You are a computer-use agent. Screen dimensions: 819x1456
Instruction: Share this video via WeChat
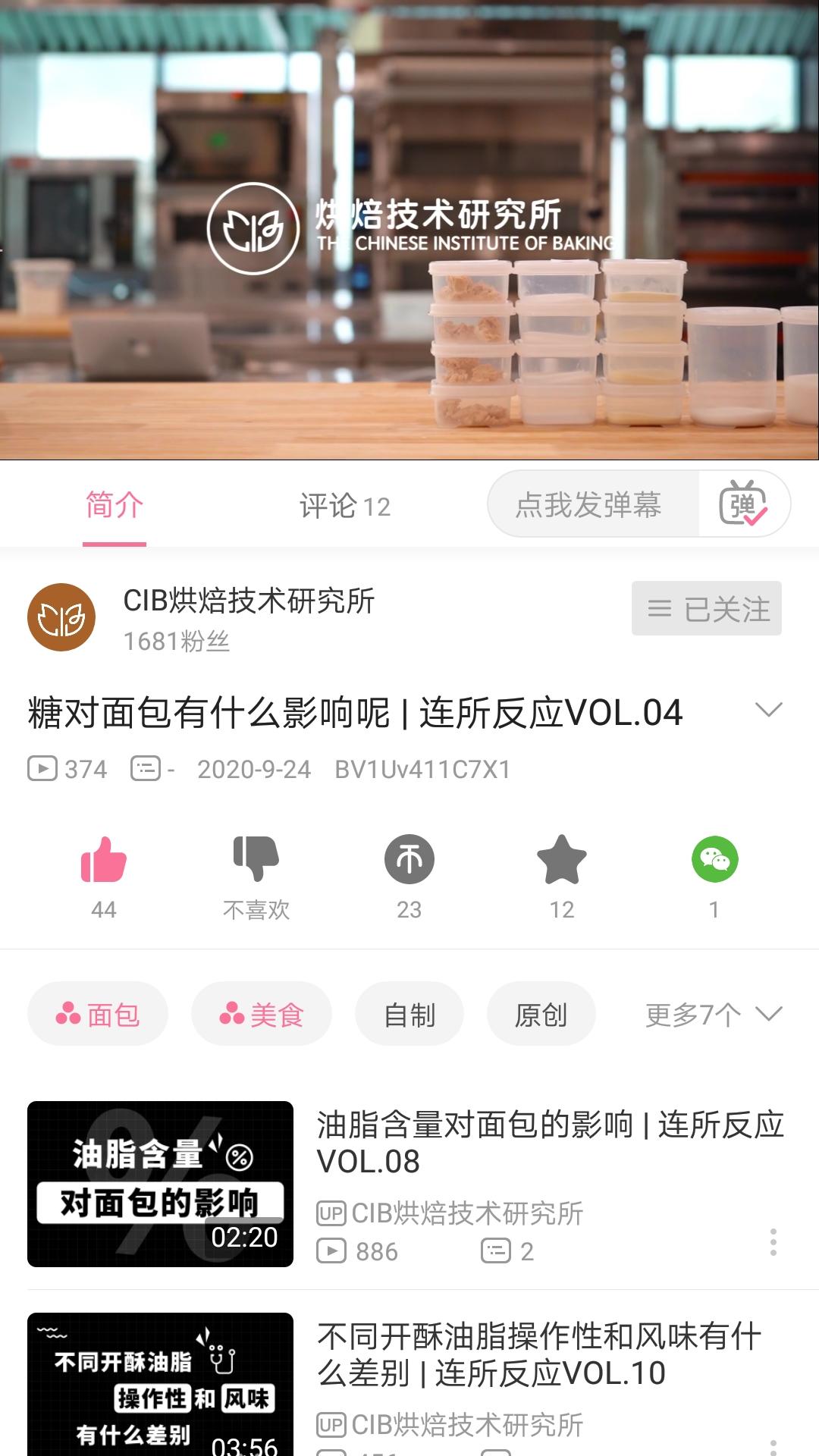point(714,860)
